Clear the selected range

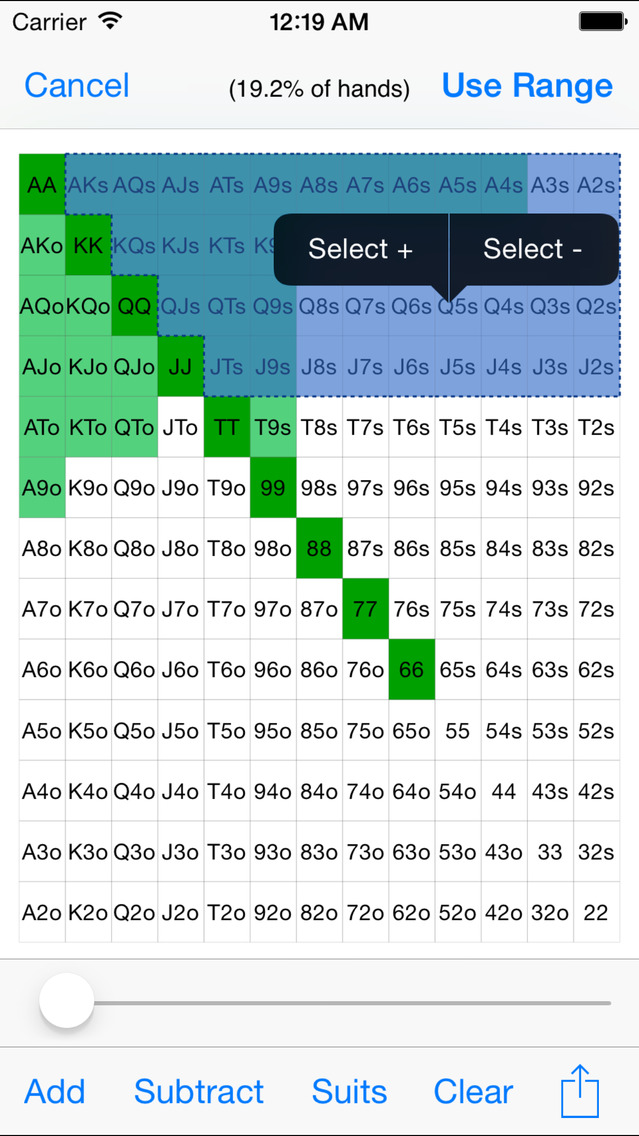point(473,1091)
